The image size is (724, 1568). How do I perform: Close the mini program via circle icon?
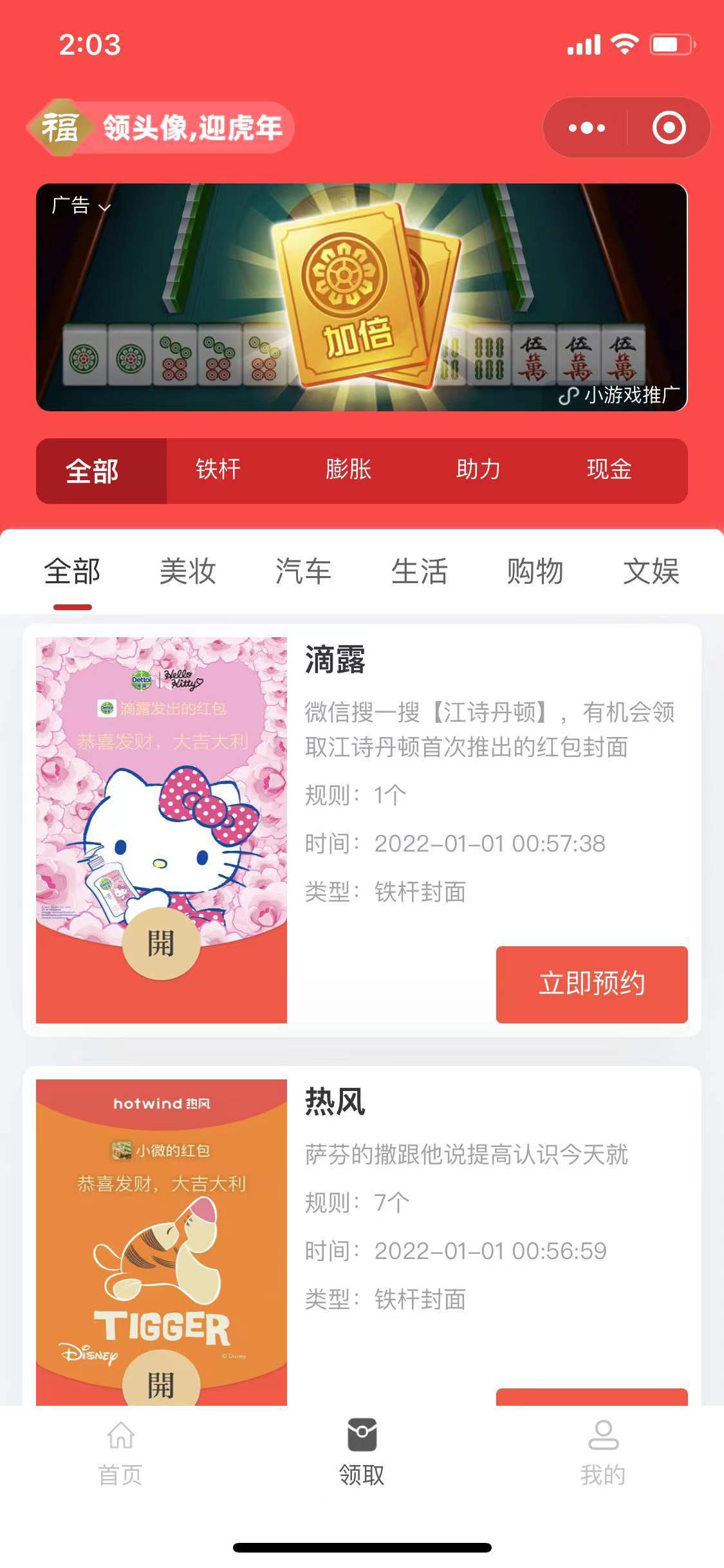(669, 127)
